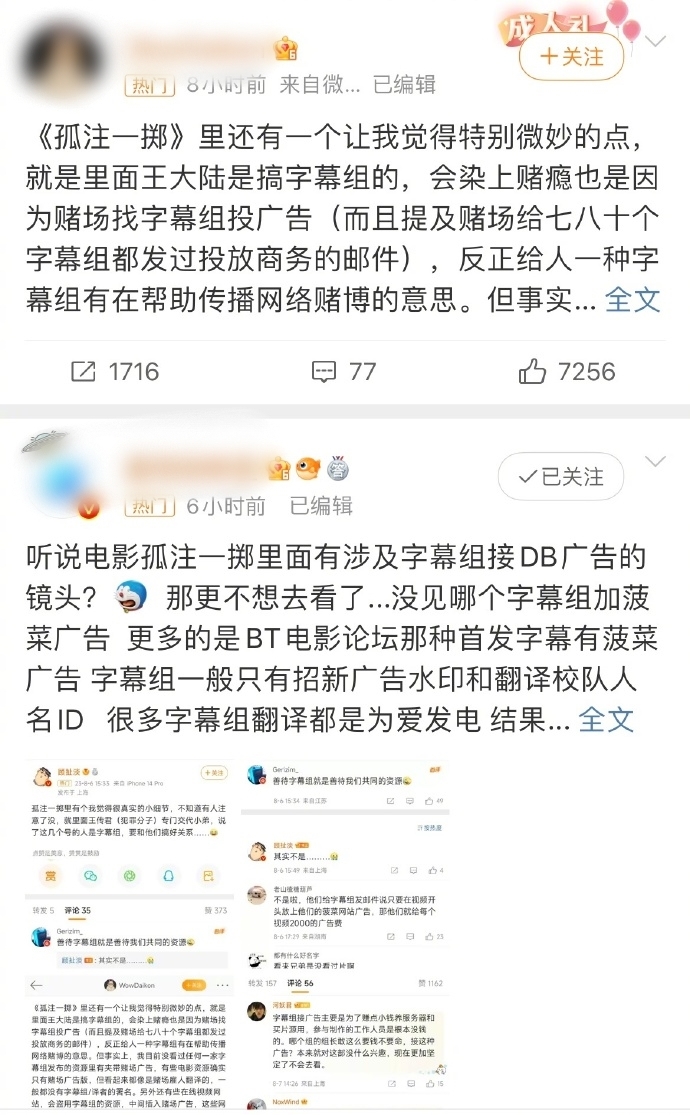Open the second post author's avatar
690x1115 pixels.
[x=62, y=478]
